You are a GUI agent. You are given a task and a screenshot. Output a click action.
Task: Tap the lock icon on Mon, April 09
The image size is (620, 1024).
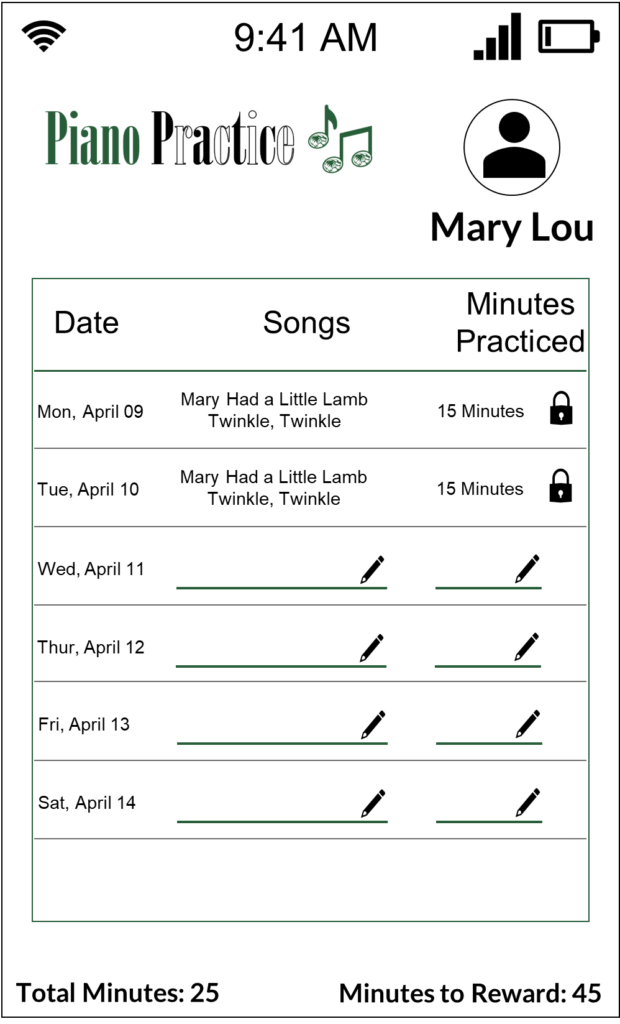[x=561, y=408]
